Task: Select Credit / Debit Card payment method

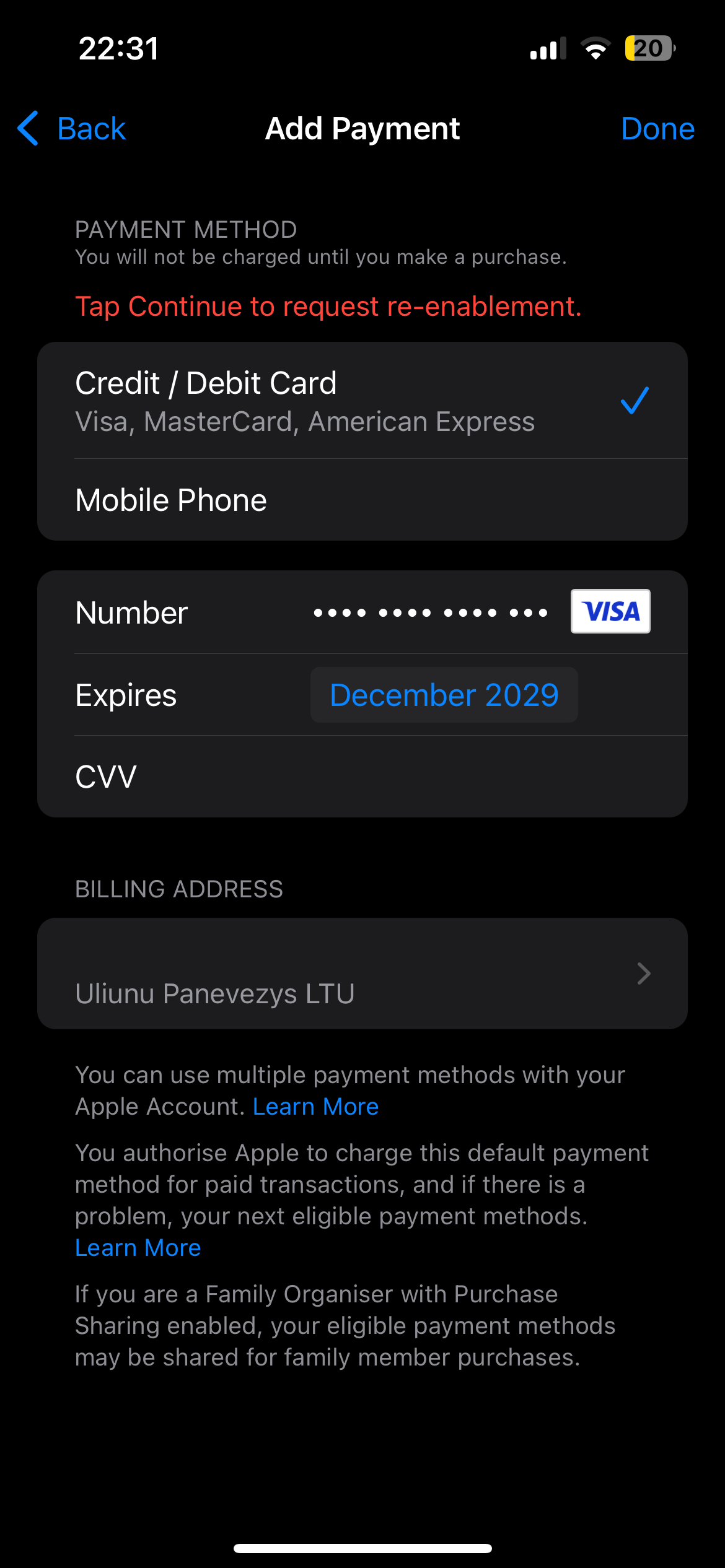Action: coord(362,401)
